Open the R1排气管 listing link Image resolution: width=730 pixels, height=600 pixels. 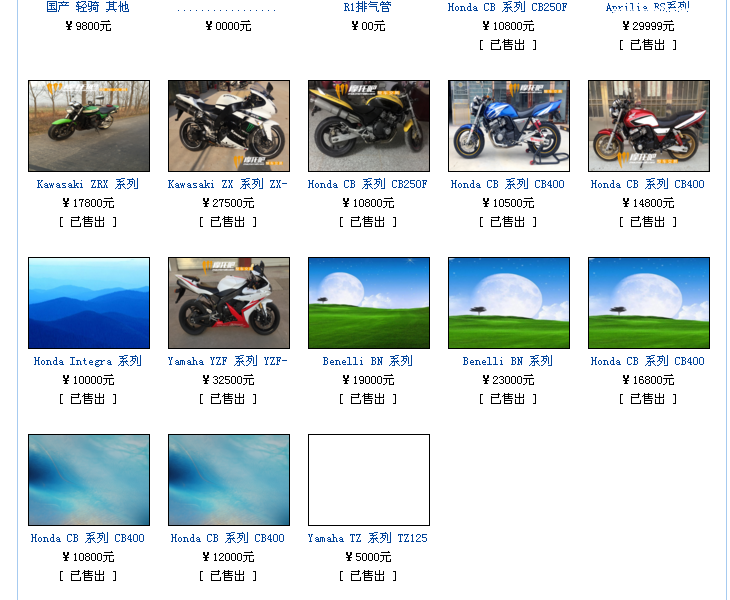[x=368, y=7]
